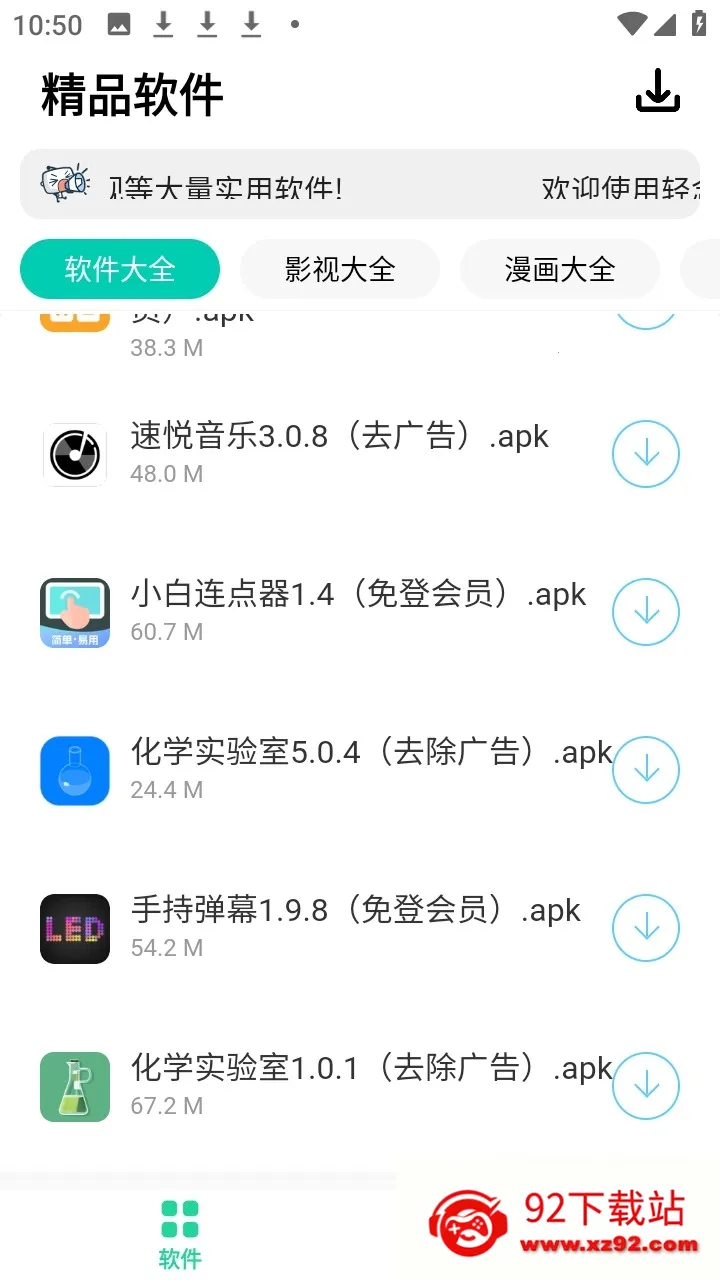Tap the 软件 bottom navigation item
Screen dimensions: 720x1280
click(180, 1234)
